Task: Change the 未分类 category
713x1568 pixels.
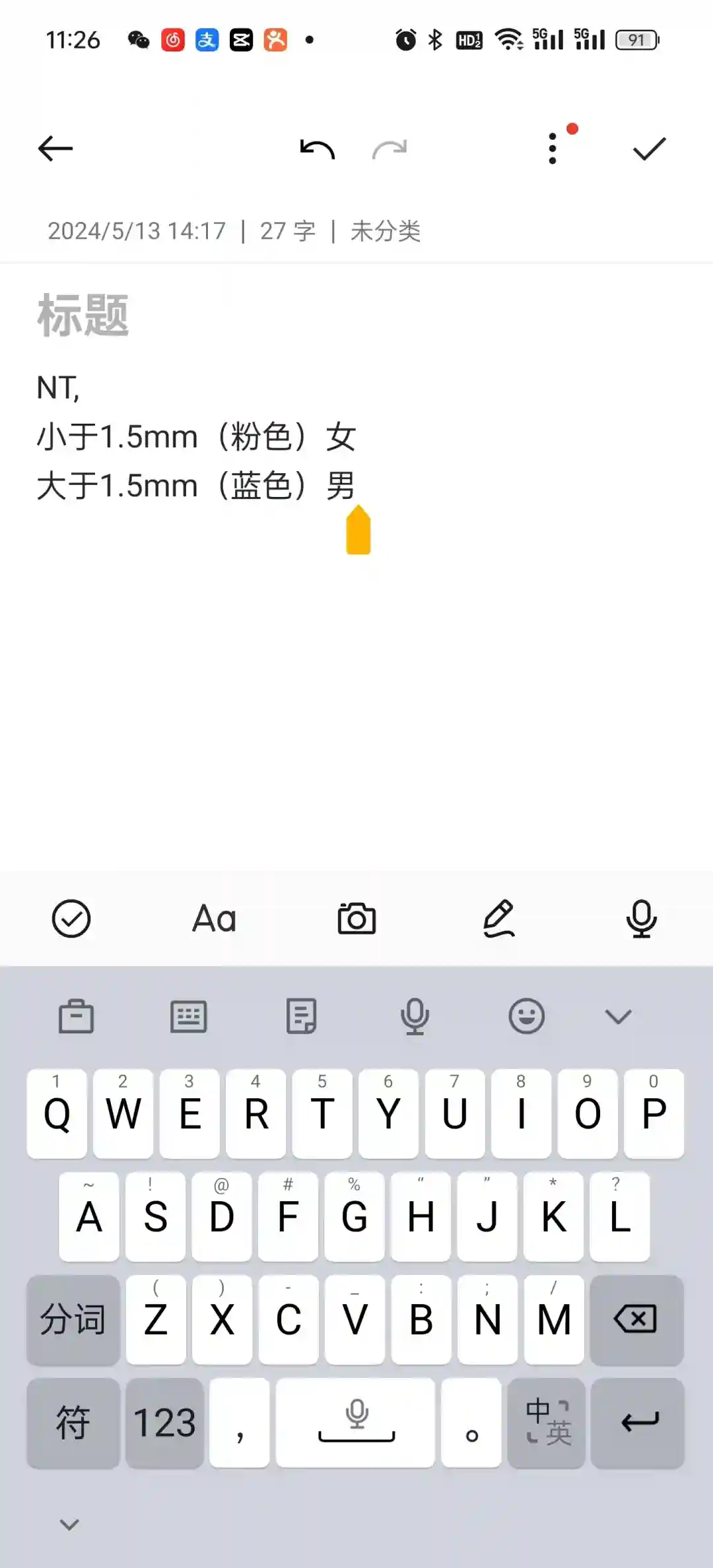Action: [x=386, y=231]
